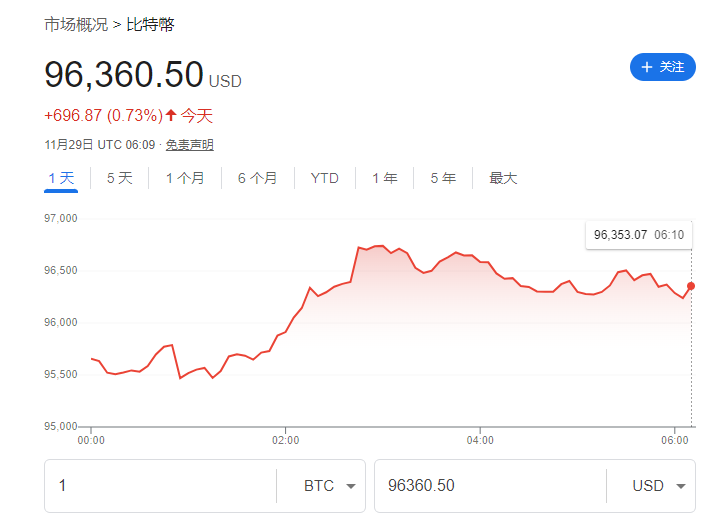Open the BTC currency dropdown
The height and width of the screenshot is (515, 723).
coord(330,486)
